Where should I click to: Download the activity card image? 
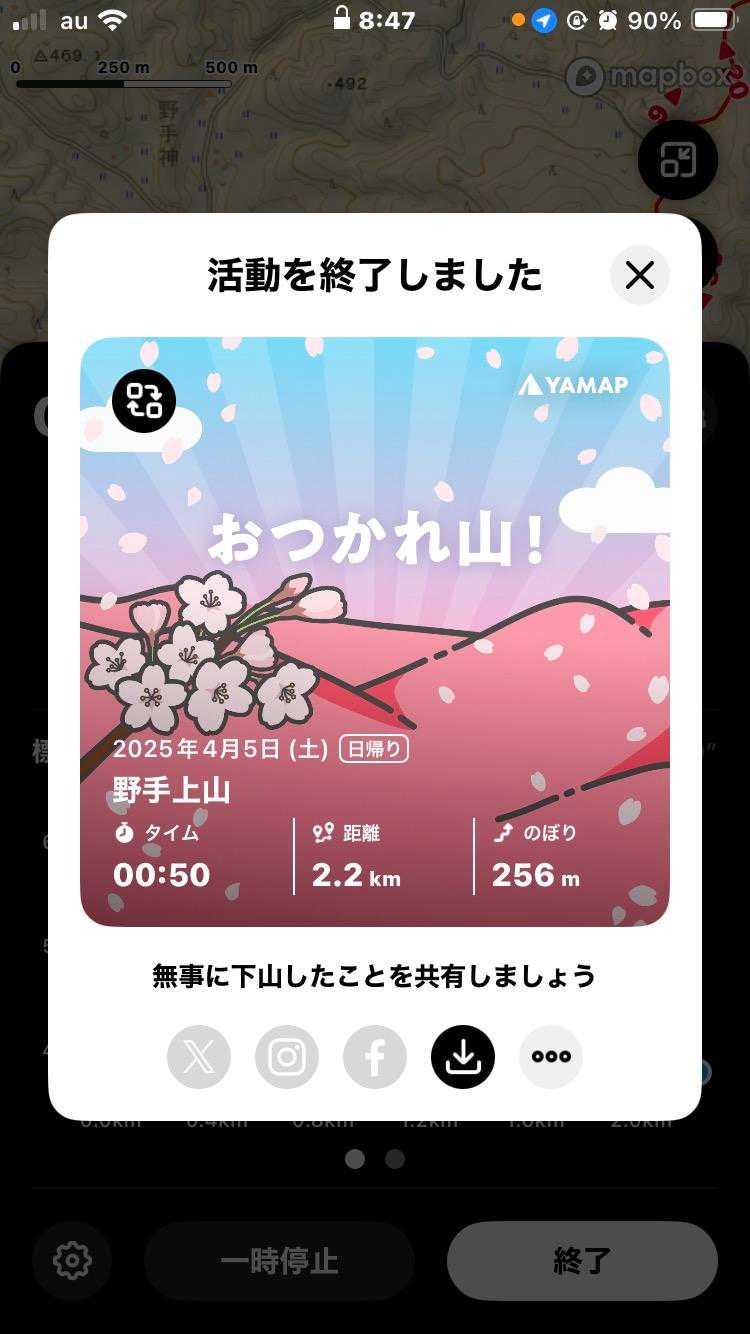pos(463,1057)
